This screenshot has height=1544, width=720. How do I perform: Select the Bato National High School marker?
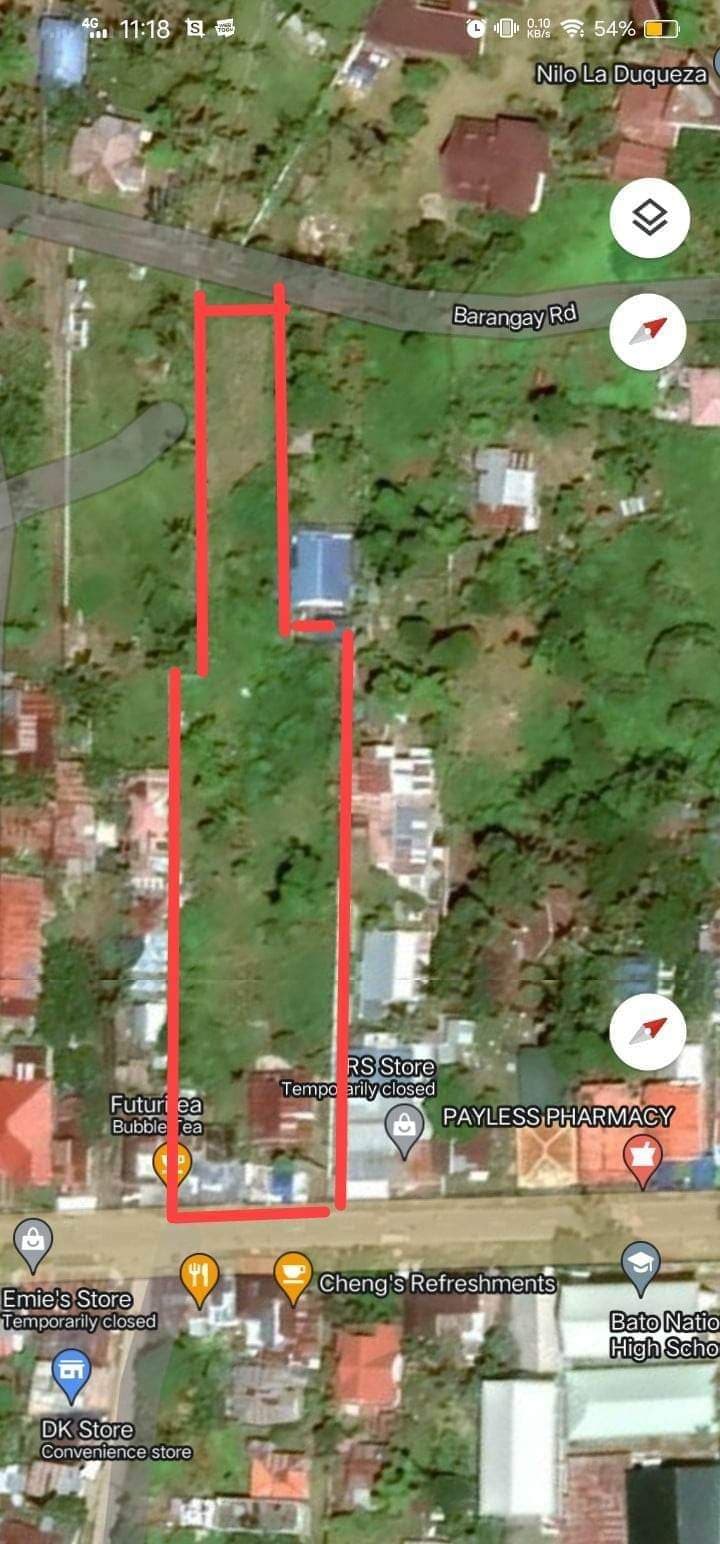coord(640,1263)
